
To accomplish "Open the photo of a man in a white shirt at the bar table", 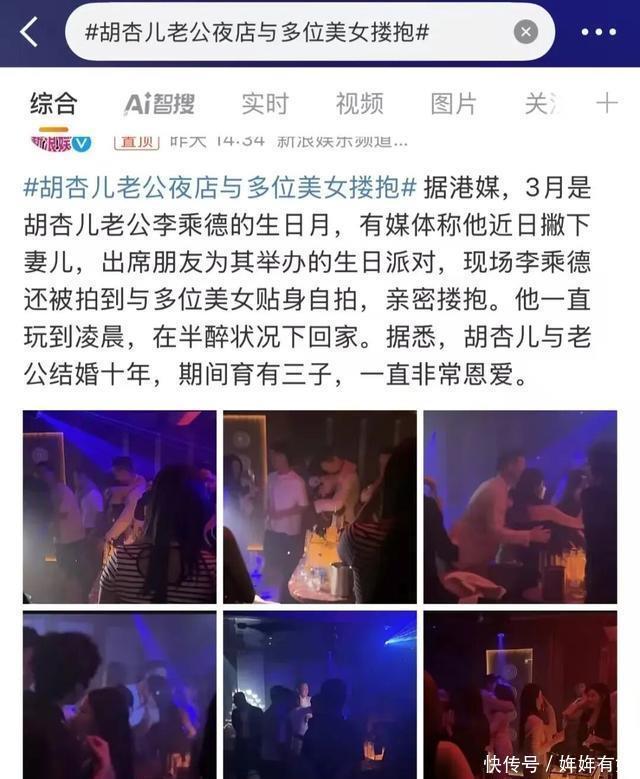I will click(x=319, y=507).
